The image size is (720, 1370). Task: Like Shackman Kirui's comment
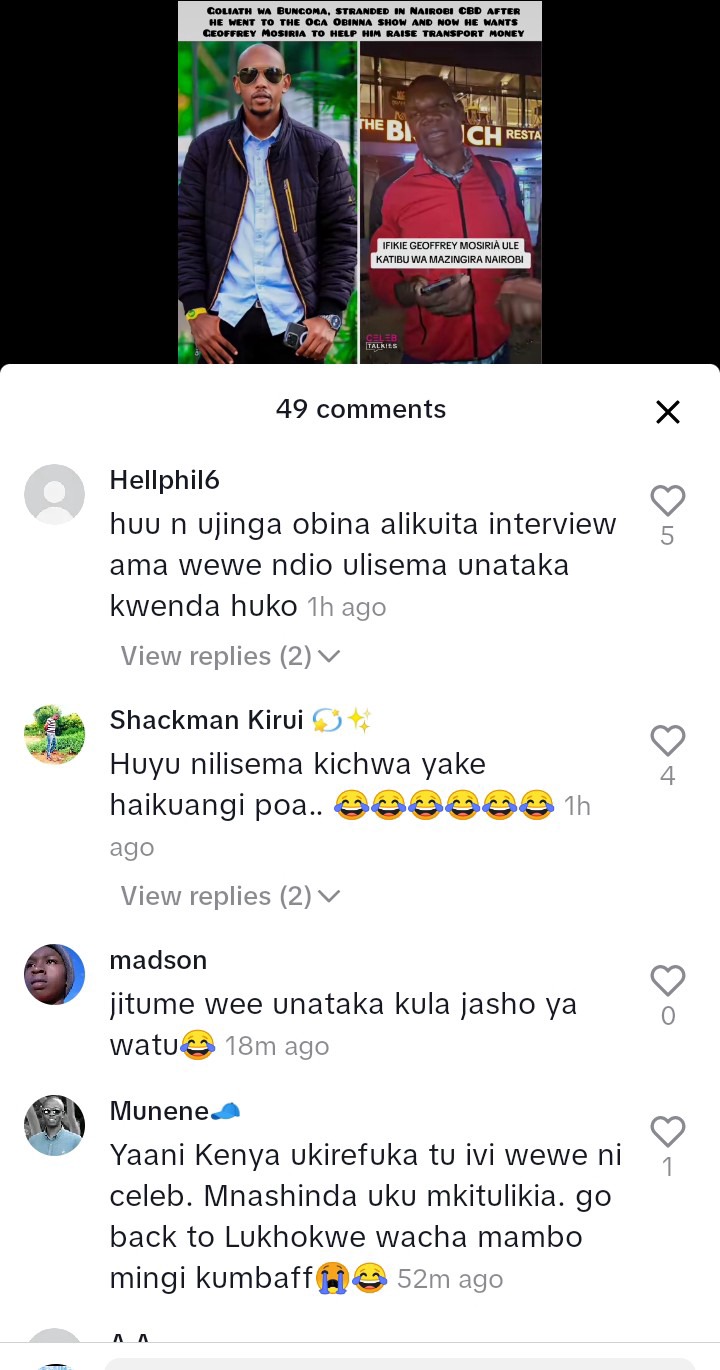pyautogui.click(x=667, y=741)
